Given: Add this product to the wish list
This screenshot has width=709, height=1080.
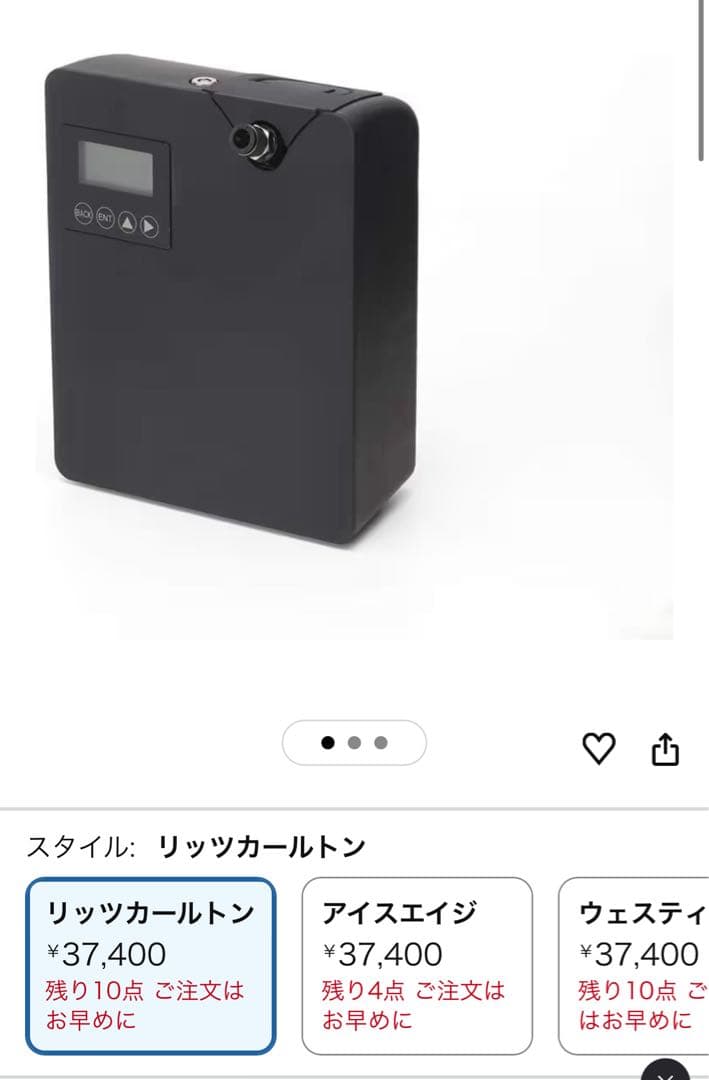Looking at the screenshot, I should (x=598, y=747).
